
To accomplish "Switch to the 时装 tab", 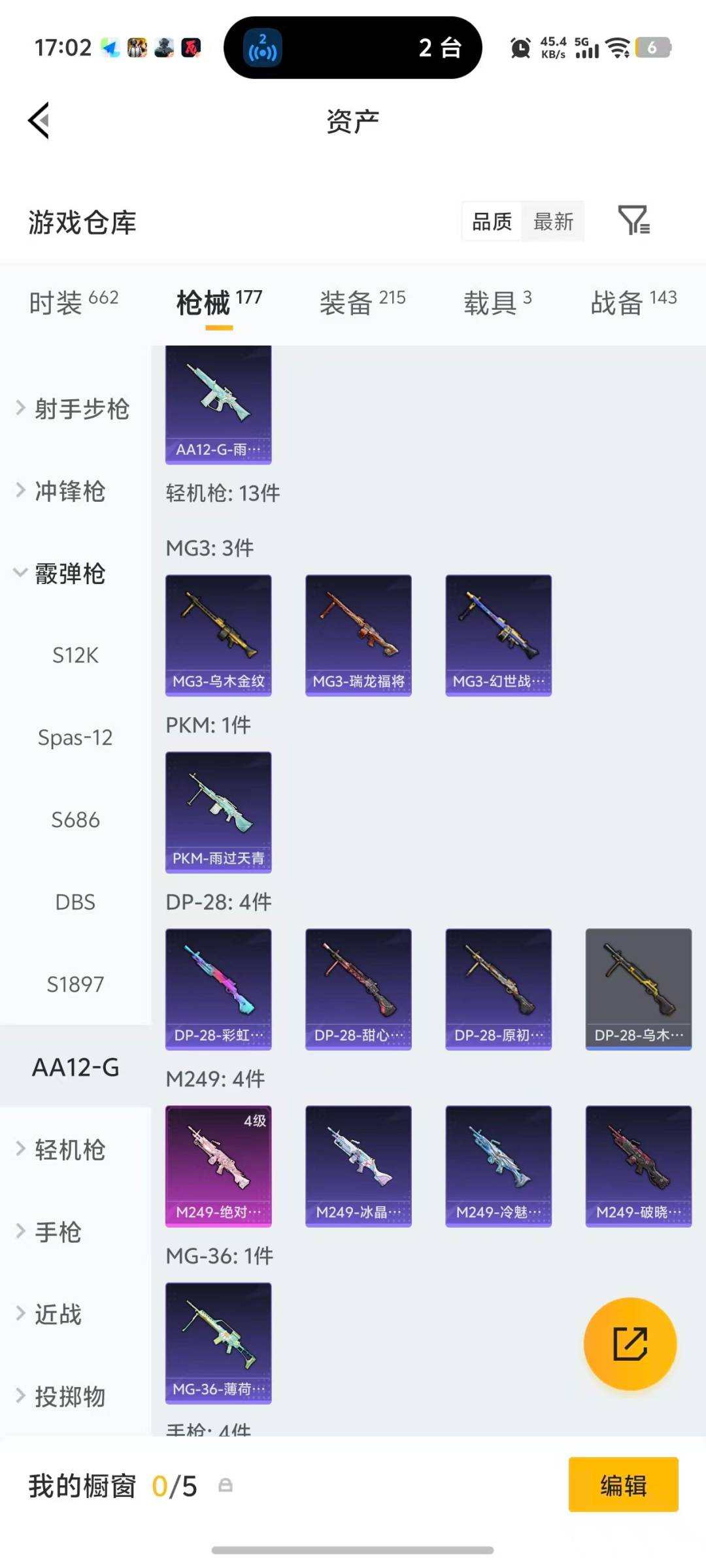I will click(73, 302).
